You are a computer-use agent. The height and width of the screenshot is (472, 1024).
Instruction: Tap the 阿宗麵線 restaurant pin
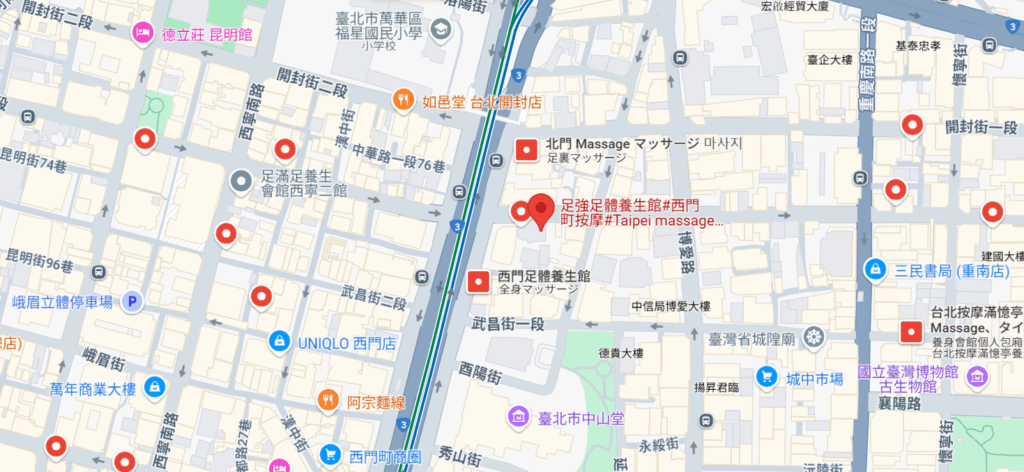328,401
